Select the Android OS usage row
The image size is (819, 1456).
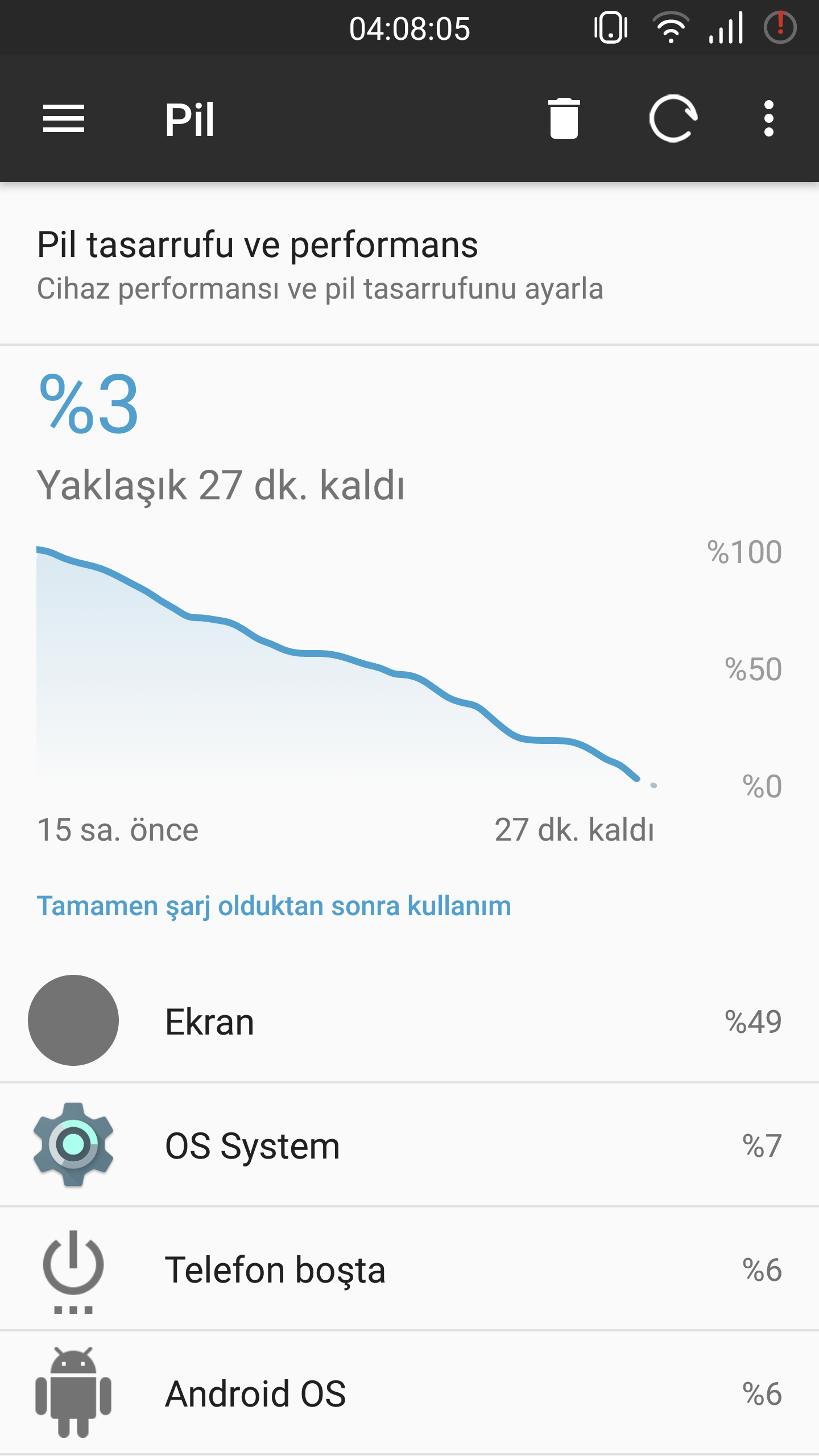click(409, 1393)
